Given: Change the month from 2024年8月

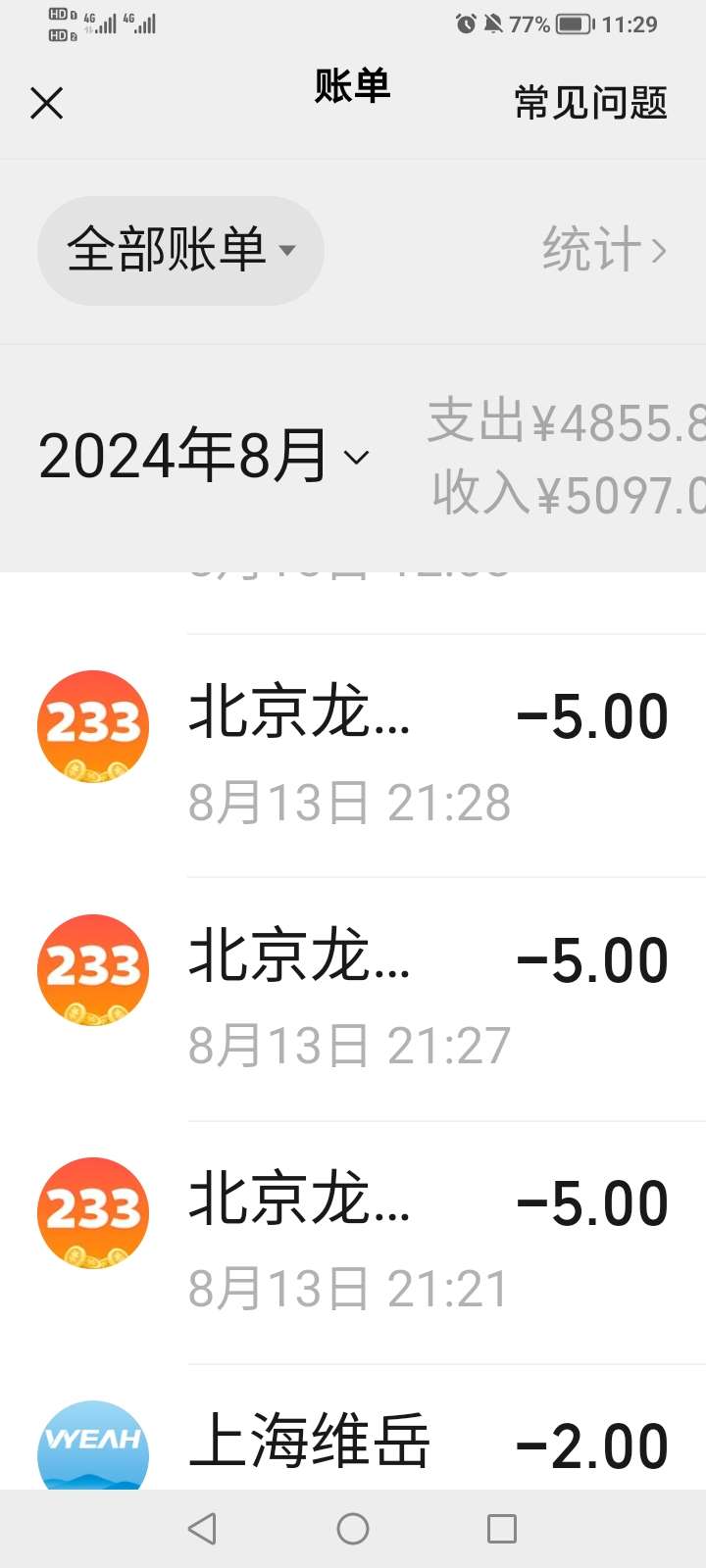Looking at the screenshot, I should point(204,457).
